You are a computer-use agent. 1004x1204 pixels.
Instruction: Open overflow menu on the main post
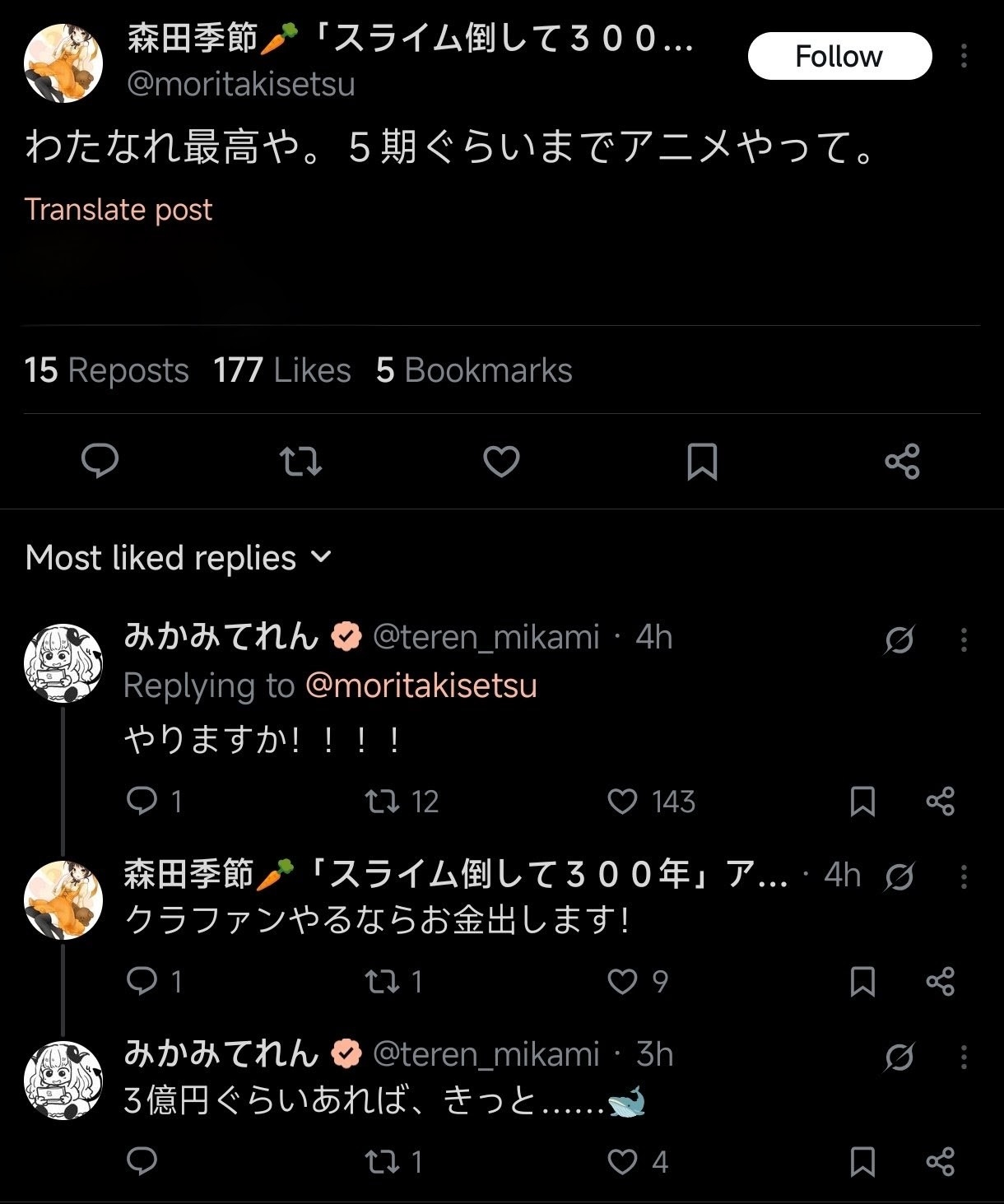(x=964, y=56)
